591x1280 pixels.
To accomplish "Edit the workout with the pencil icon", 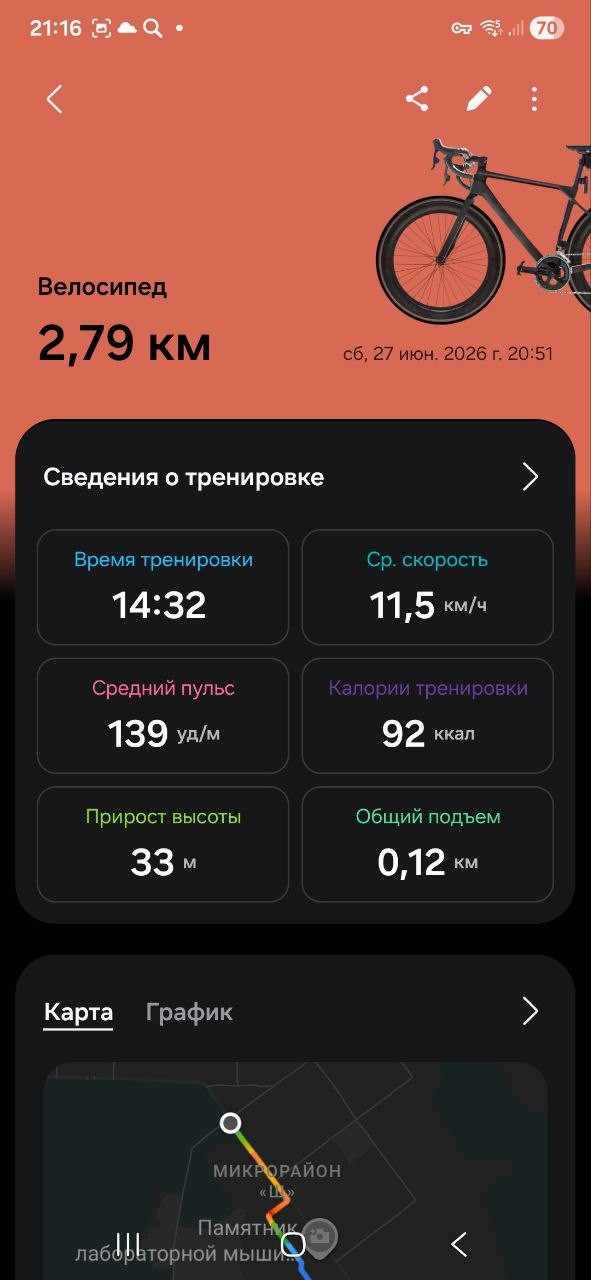I will point(479,98).
